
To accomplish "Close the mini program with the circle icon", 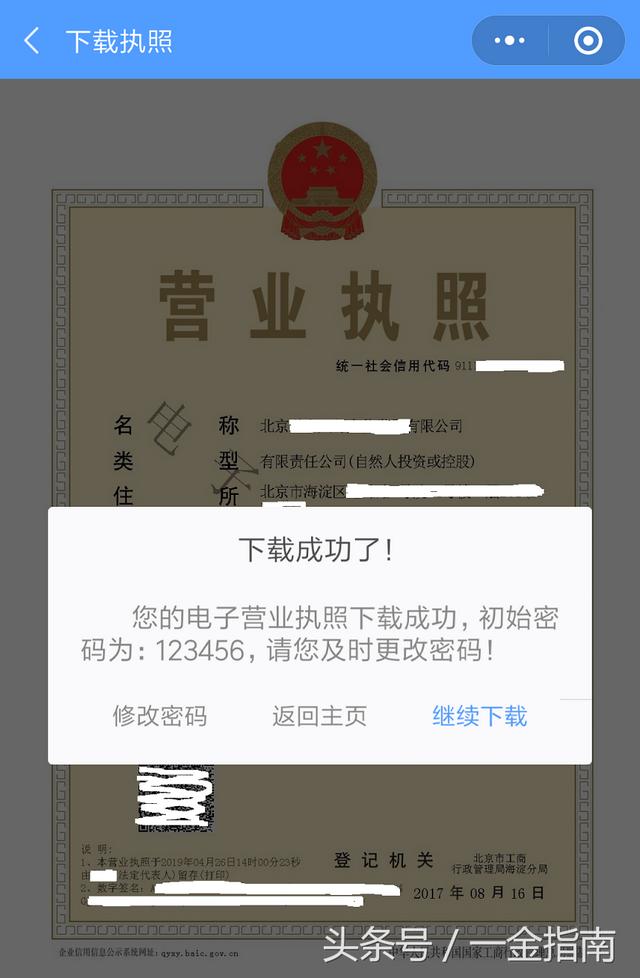I will 588,41.
